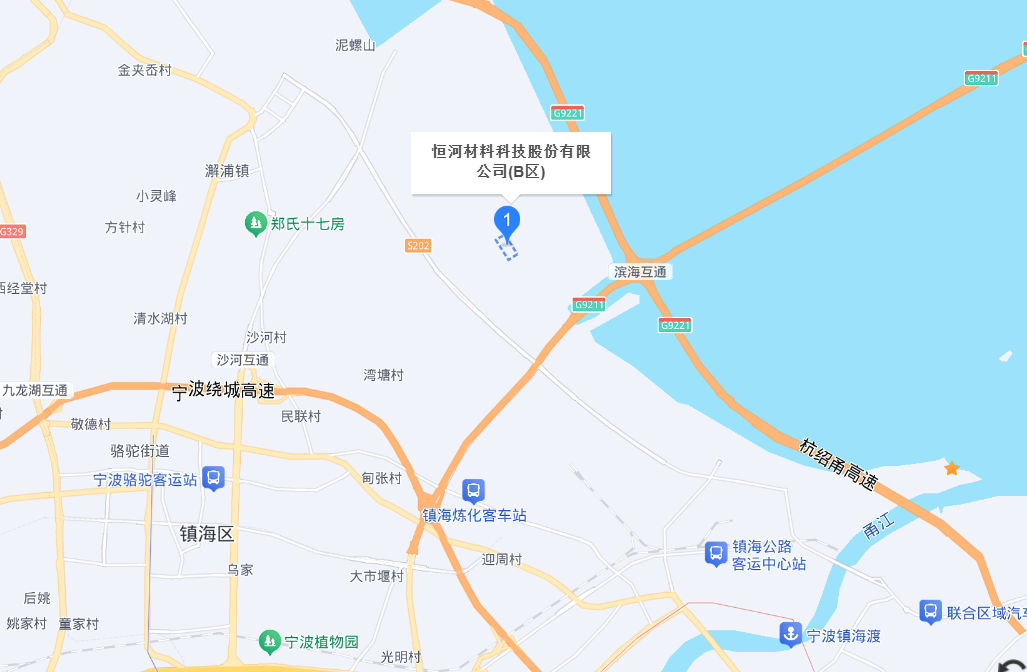
Task: Tap the blue location pin numbered 1
Action: pyautogui.click(x=507, y=222)
